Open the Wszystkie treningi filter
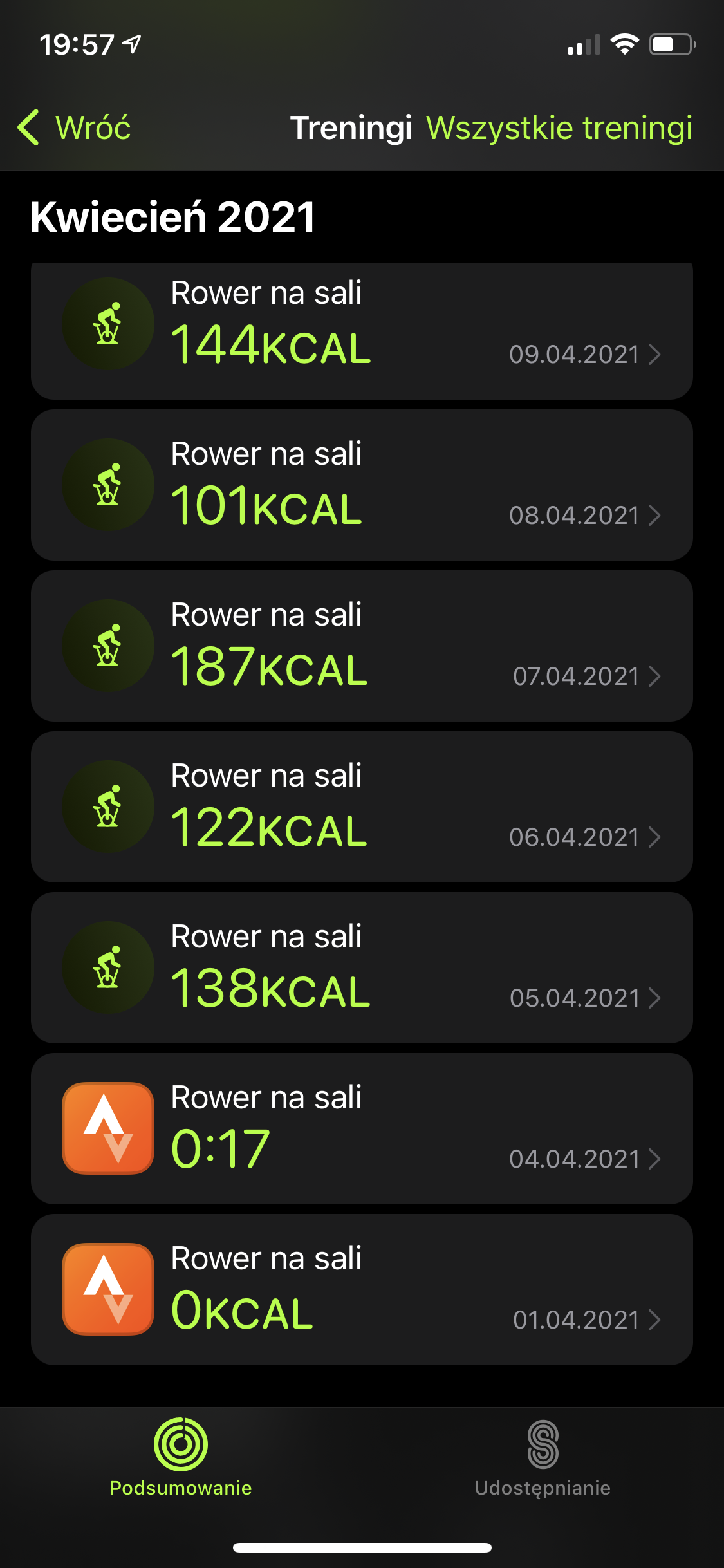Screen dimensions: 724x1568 [x=559, y=127]
